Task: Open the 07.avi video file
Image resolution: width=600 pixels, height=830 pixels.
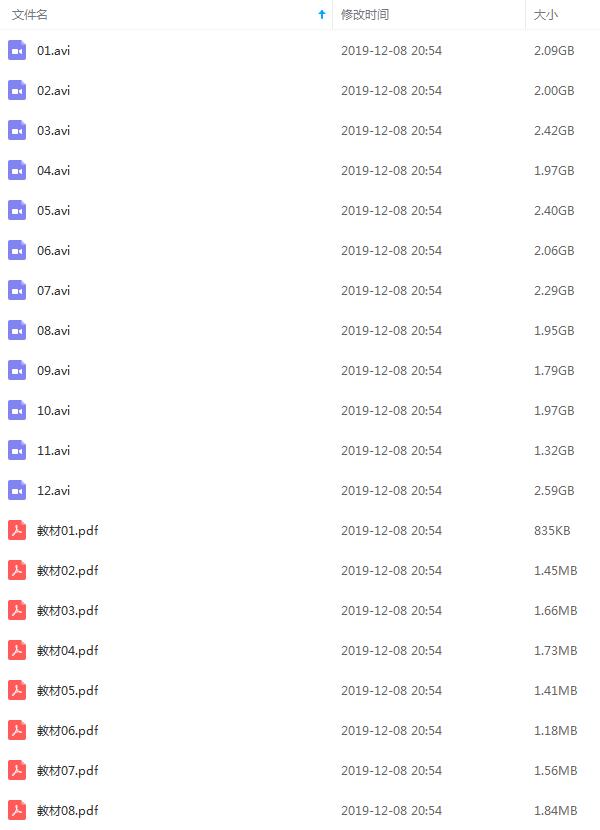Action: click(x=53, y=290)
